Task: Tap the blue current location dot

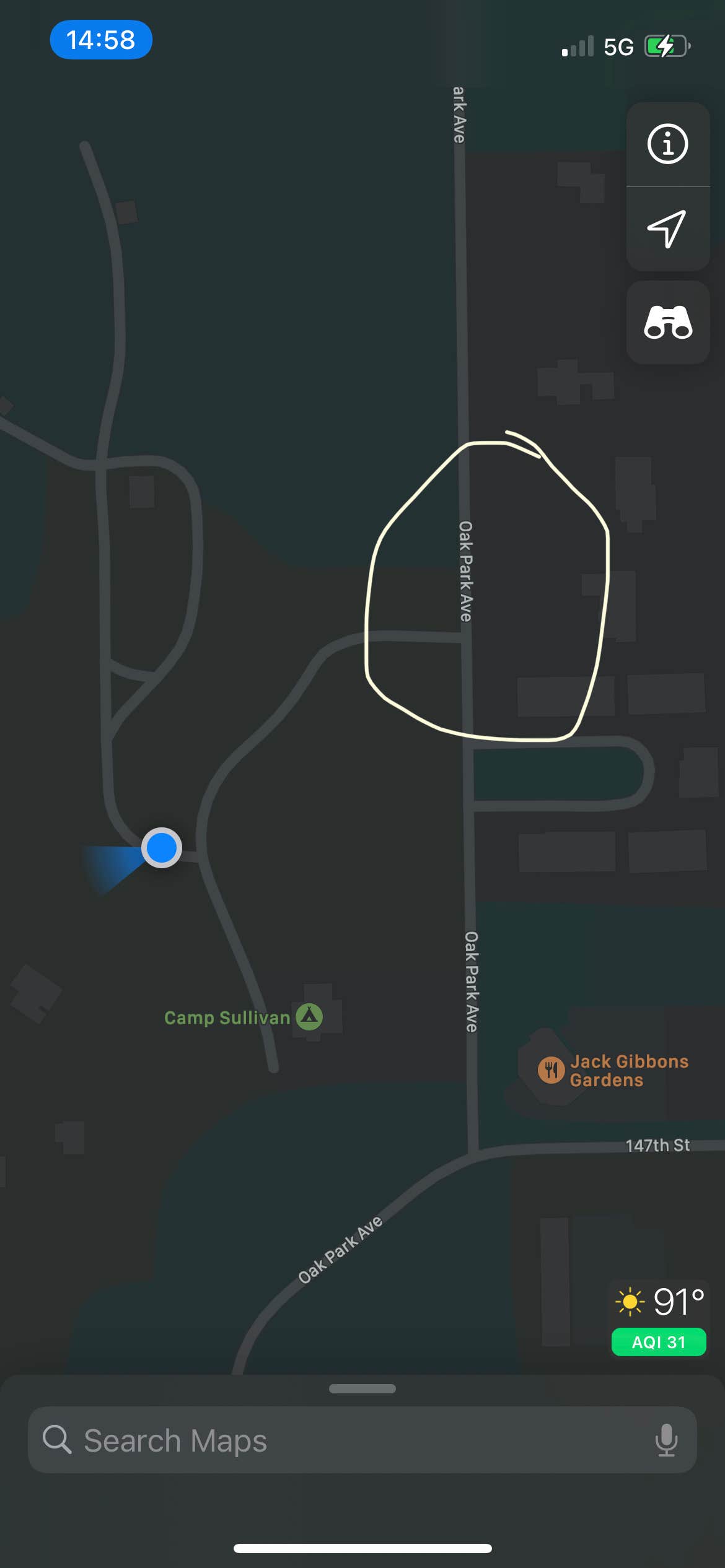Action: (162, 848)
